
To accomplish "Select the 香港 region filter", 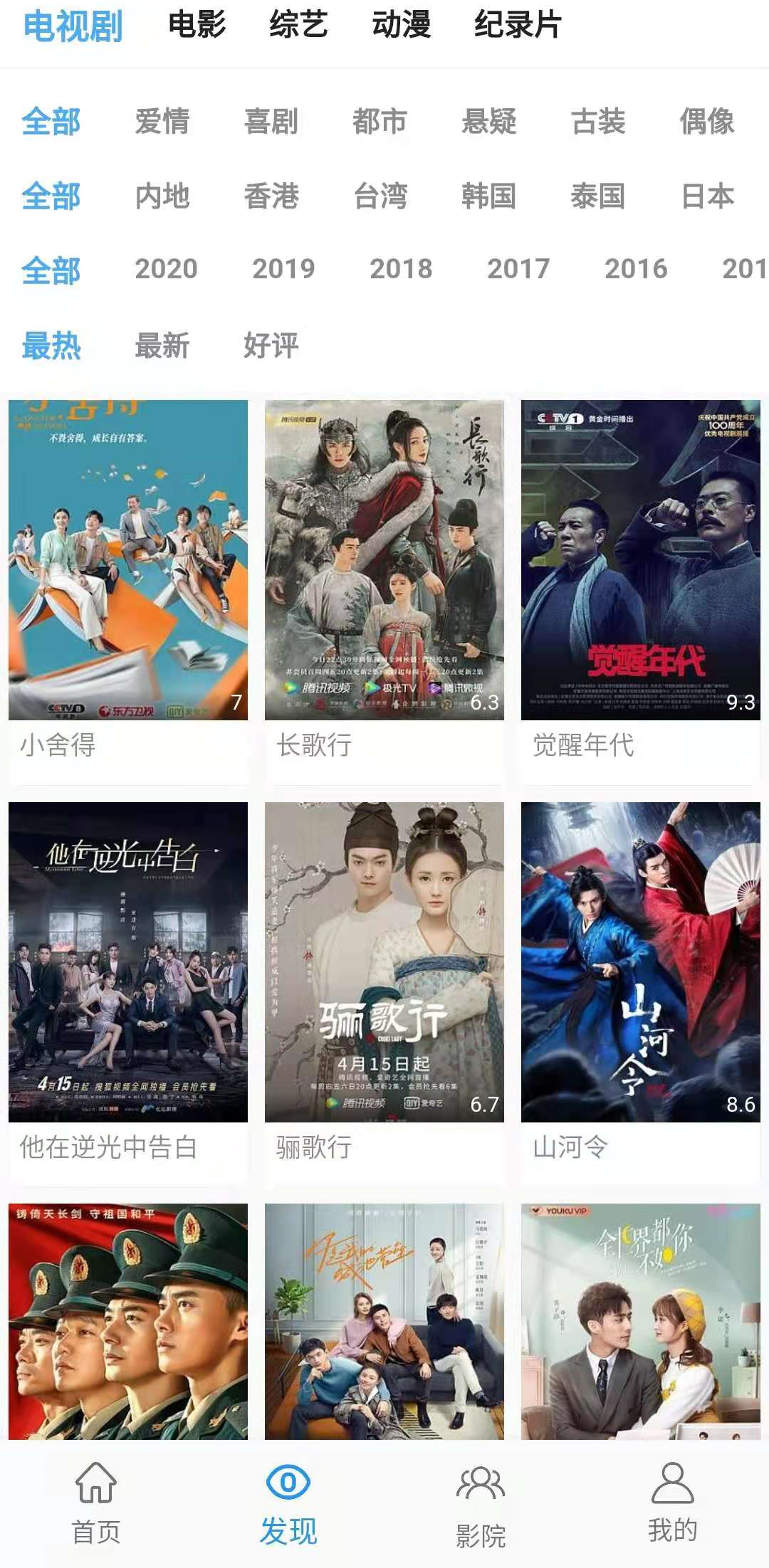I will (x=271, y=196).
